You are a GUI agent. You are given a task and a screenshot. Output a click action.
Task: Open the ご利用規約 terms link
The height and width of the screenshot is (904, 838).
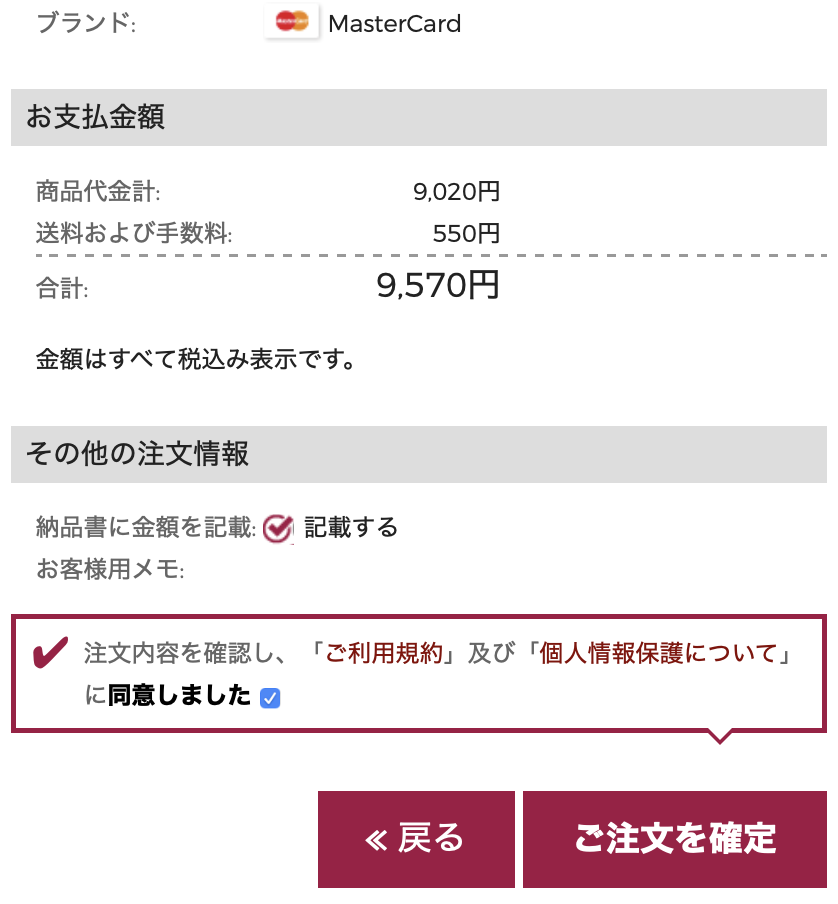(384, 654)
